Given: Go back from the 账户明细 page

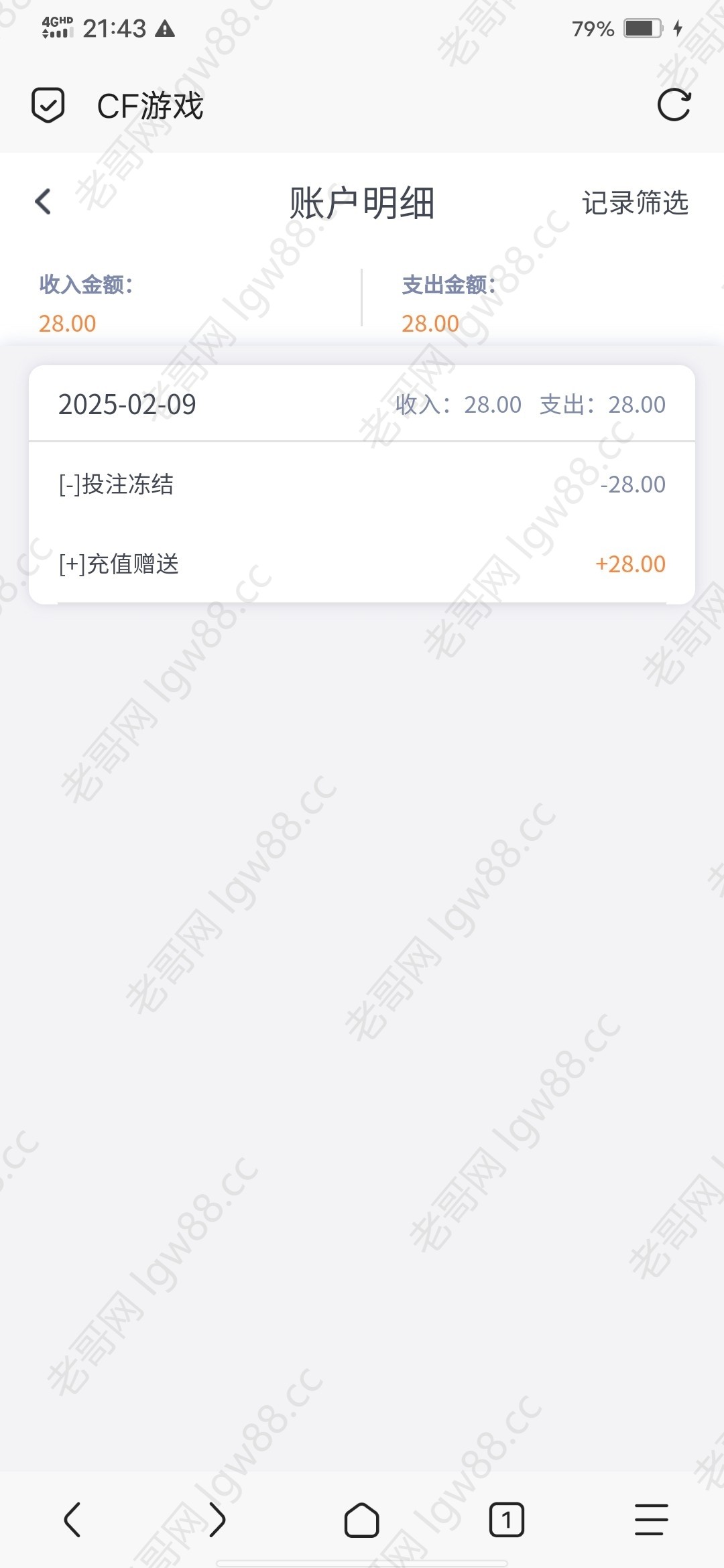Looking at the screenshot, I should 43,202.
